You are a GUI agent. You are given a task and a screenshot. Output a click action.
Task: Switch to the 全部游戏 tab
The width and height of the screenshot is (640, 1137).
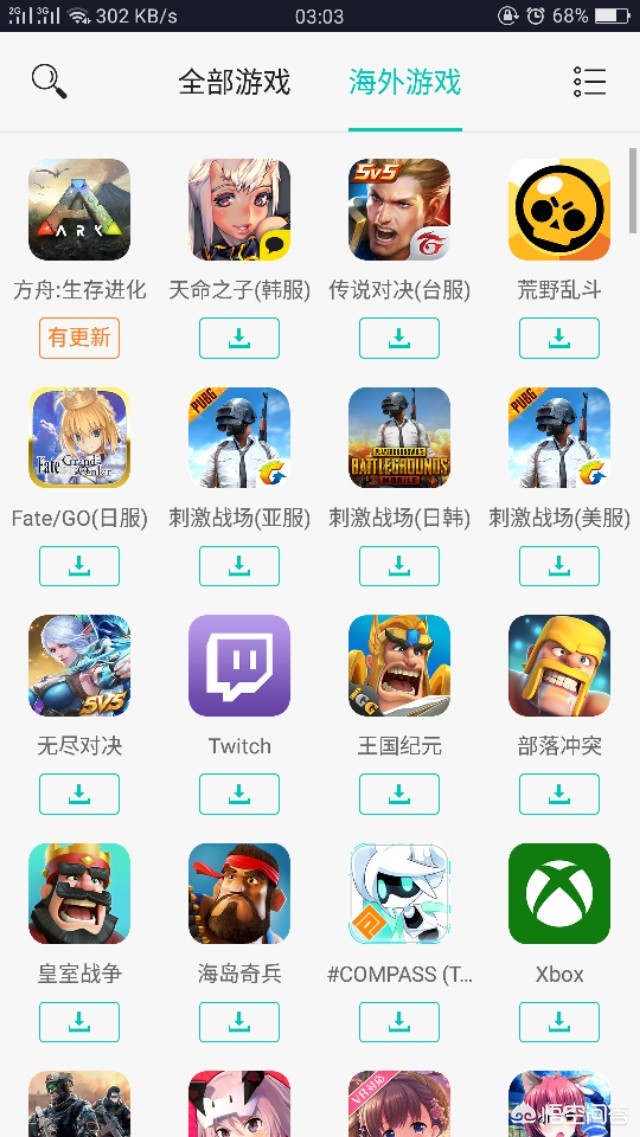coord(234,82)
